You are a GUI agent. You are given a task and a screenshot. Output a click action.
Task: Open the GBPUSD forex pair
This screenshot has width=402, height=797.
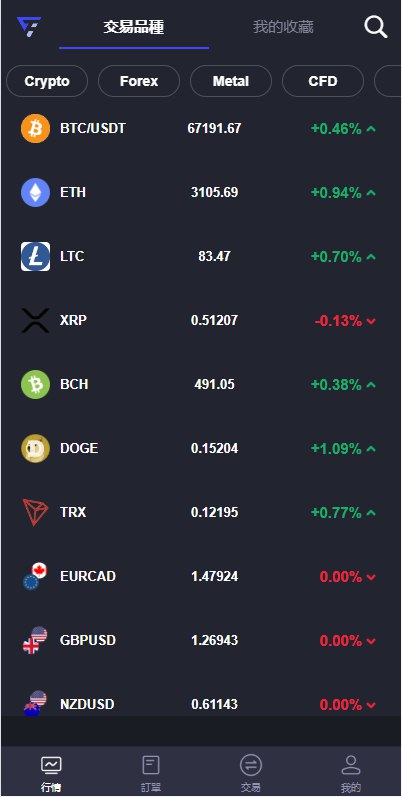tap(201, 640)
